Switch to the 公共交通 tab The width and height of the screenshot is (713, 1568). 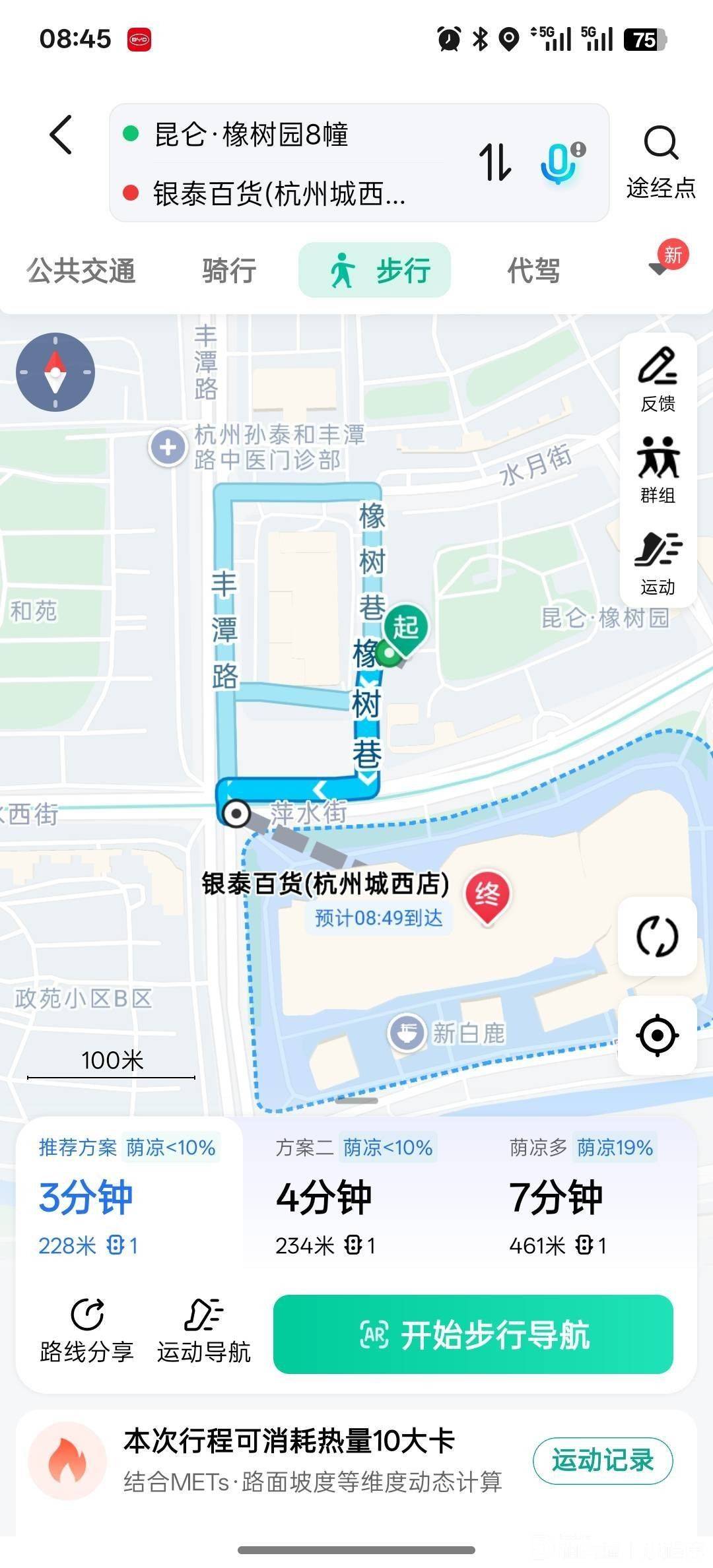(x=81, y=271)
